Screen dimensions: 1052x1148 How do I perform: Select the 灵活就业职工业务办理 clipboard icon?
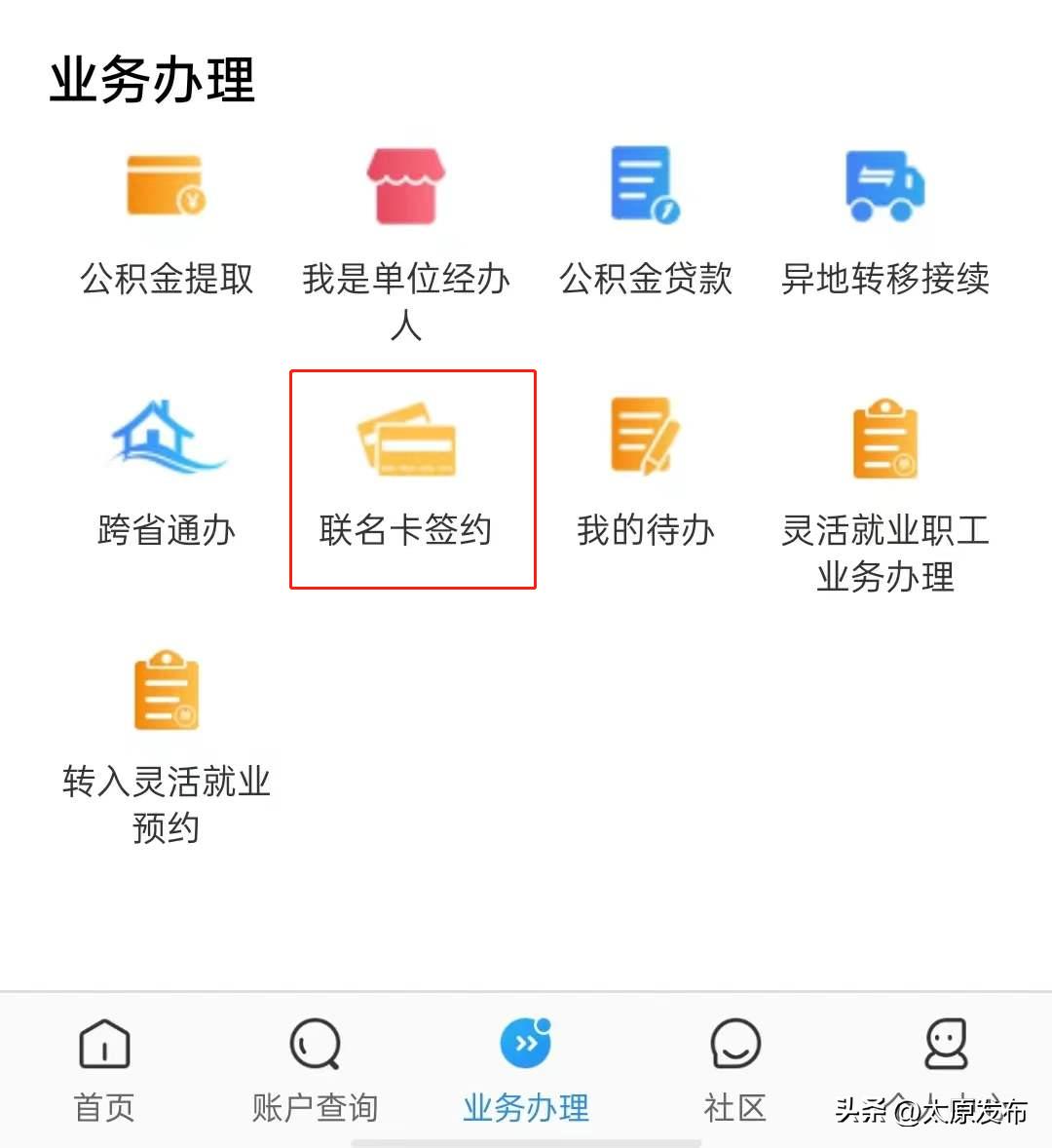pos(884,440)
